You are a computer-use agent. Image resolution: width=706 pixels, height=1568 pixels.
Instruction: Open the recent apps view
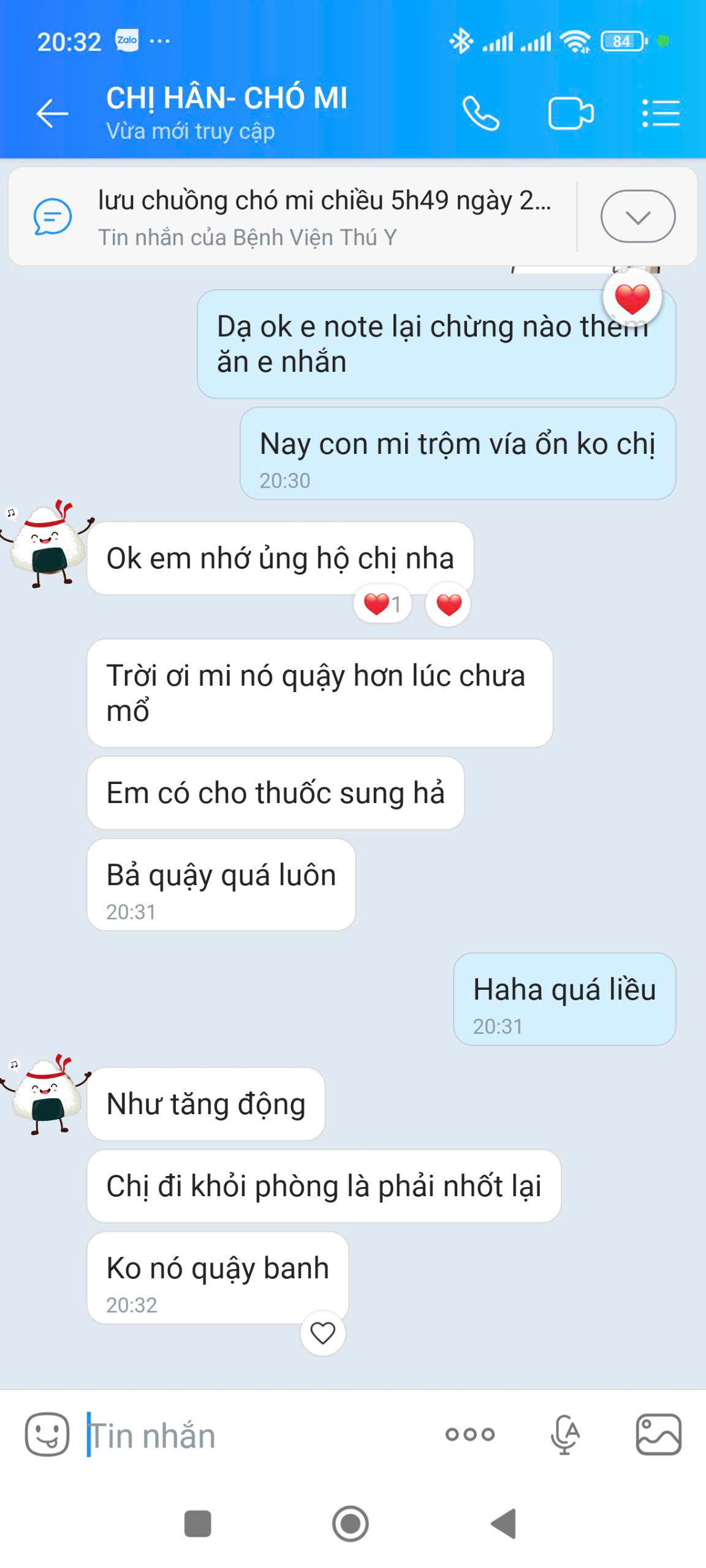[x=197, y=1523]
